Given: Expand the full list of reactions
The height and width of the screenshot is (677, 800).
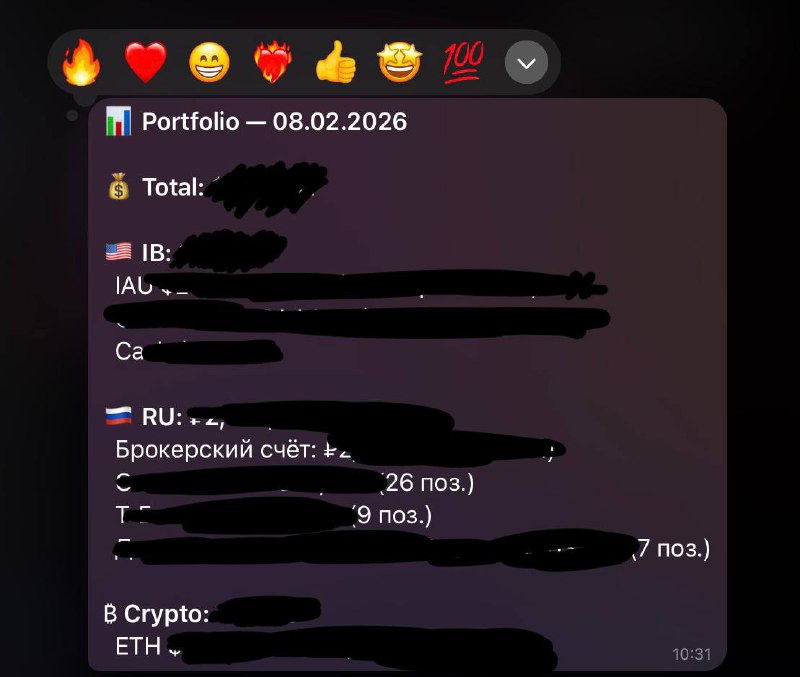Looking at the screenshot, I should click(x=527, y=66).
